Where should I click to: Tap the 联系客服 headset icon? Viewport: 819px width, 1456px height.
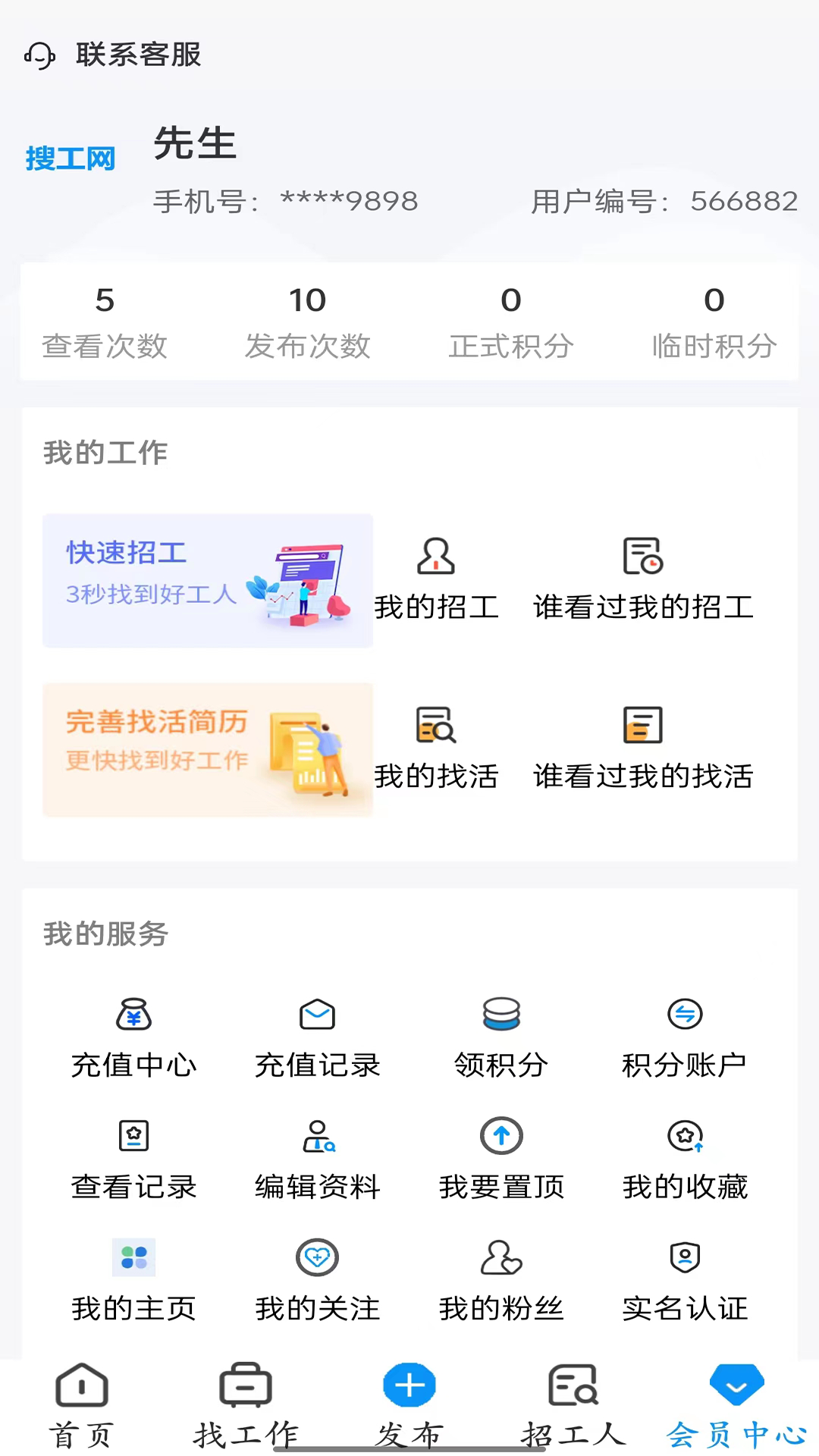tap(39, 55)
